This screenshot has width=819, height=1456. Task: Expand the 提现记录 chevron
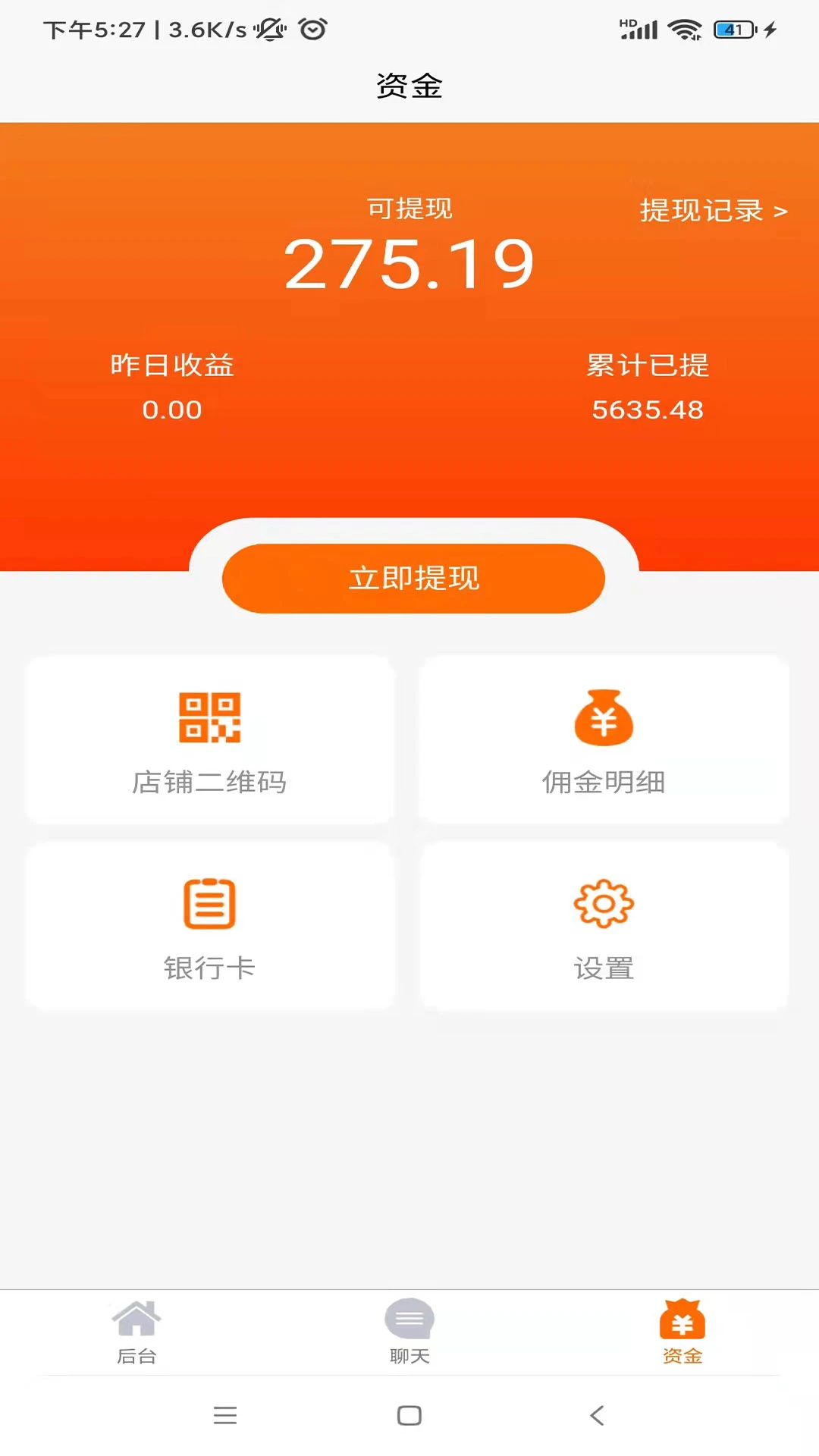click(781, 211)
